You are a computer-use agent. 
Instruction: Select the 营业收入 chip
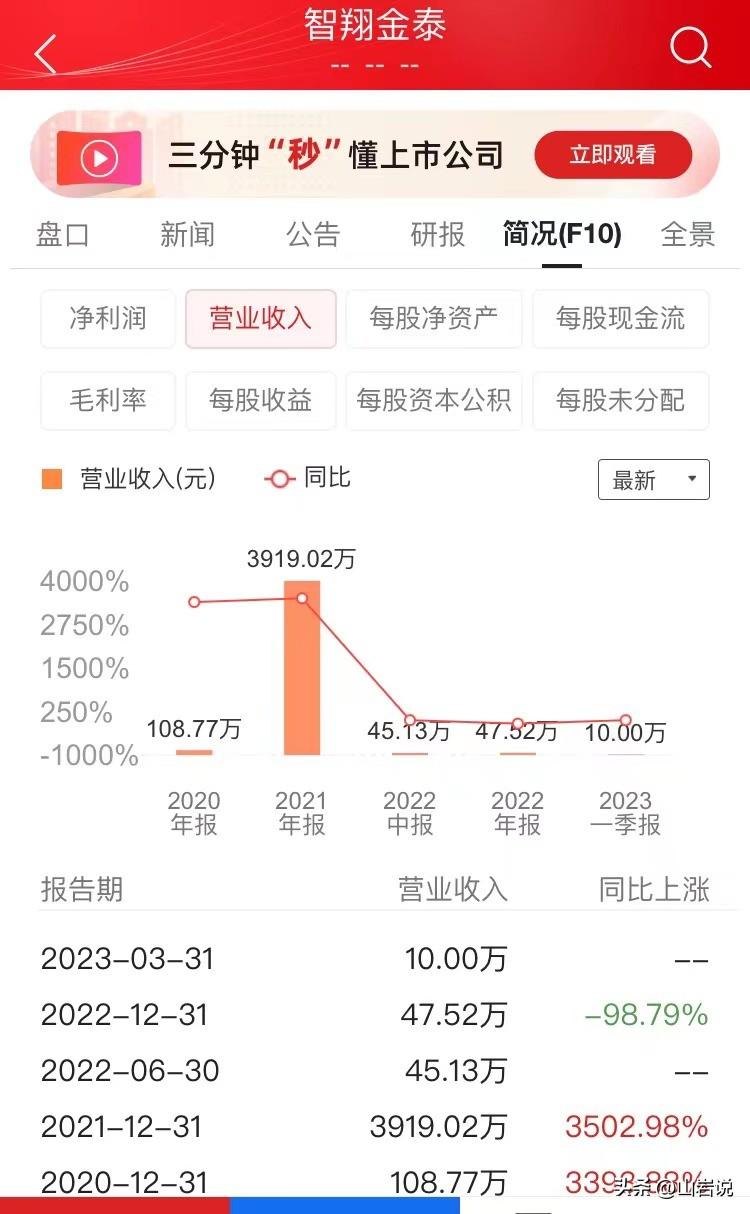click(x=260, y=319)
